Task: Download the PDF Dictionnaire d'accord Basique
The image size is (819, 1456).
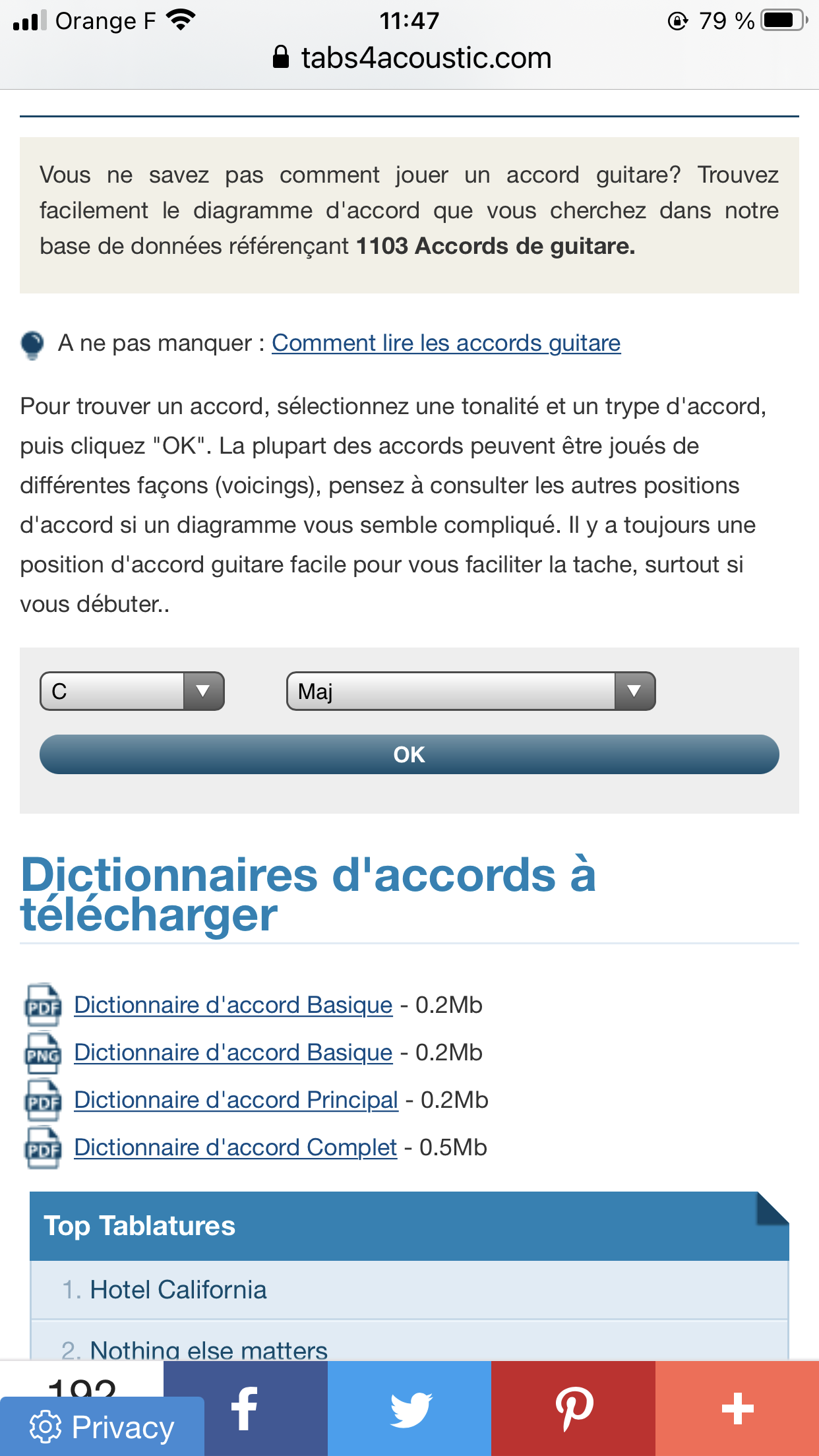Action: [x=233, y=1005]
